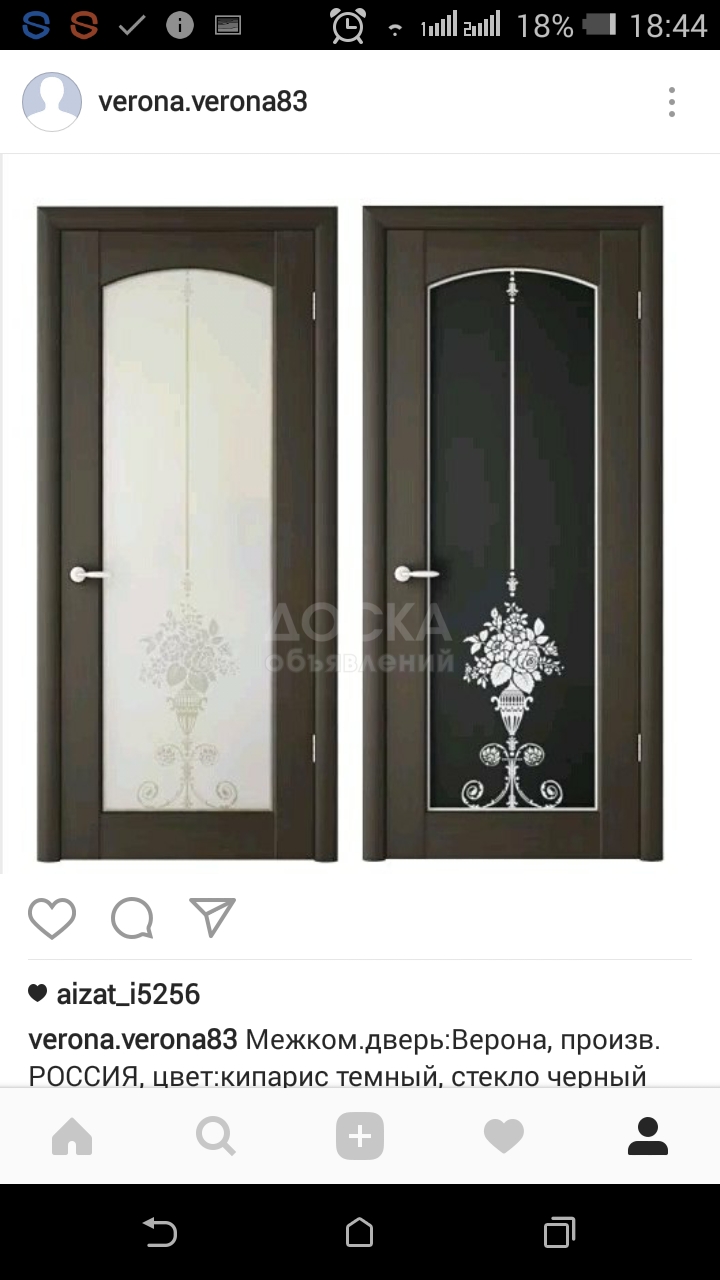Open recent apps overview
This screenshot has height=1280, width=720.
[559, 1232]
